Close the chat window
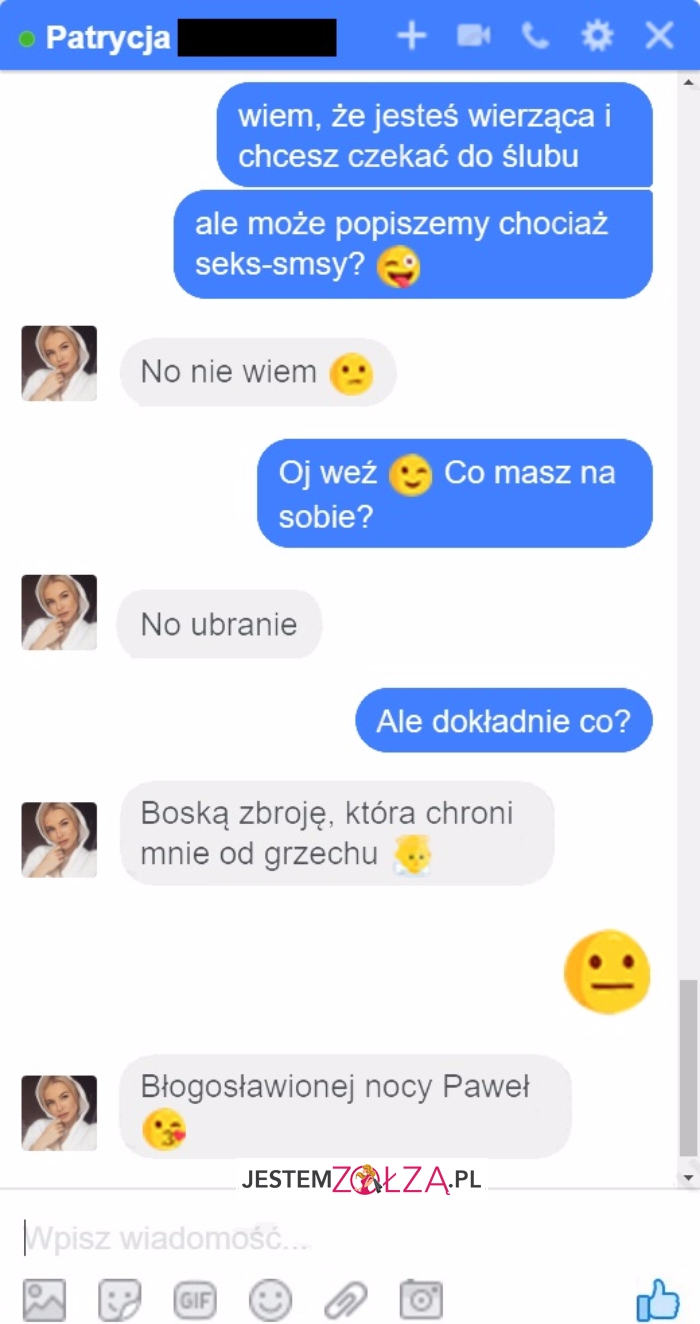The image size is (700, 1324). point(659,36)
